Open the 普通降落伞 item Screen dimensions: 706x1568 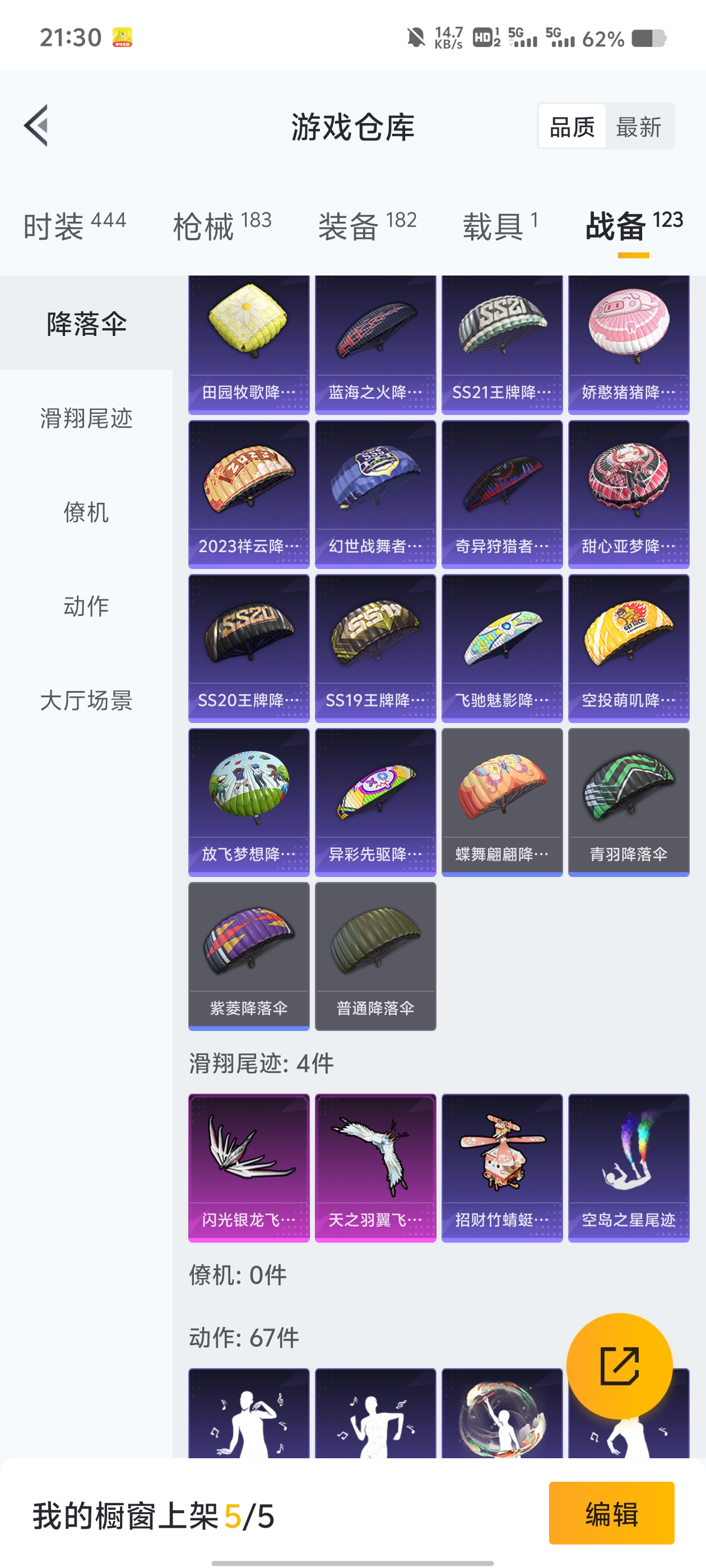pos(375,956)
